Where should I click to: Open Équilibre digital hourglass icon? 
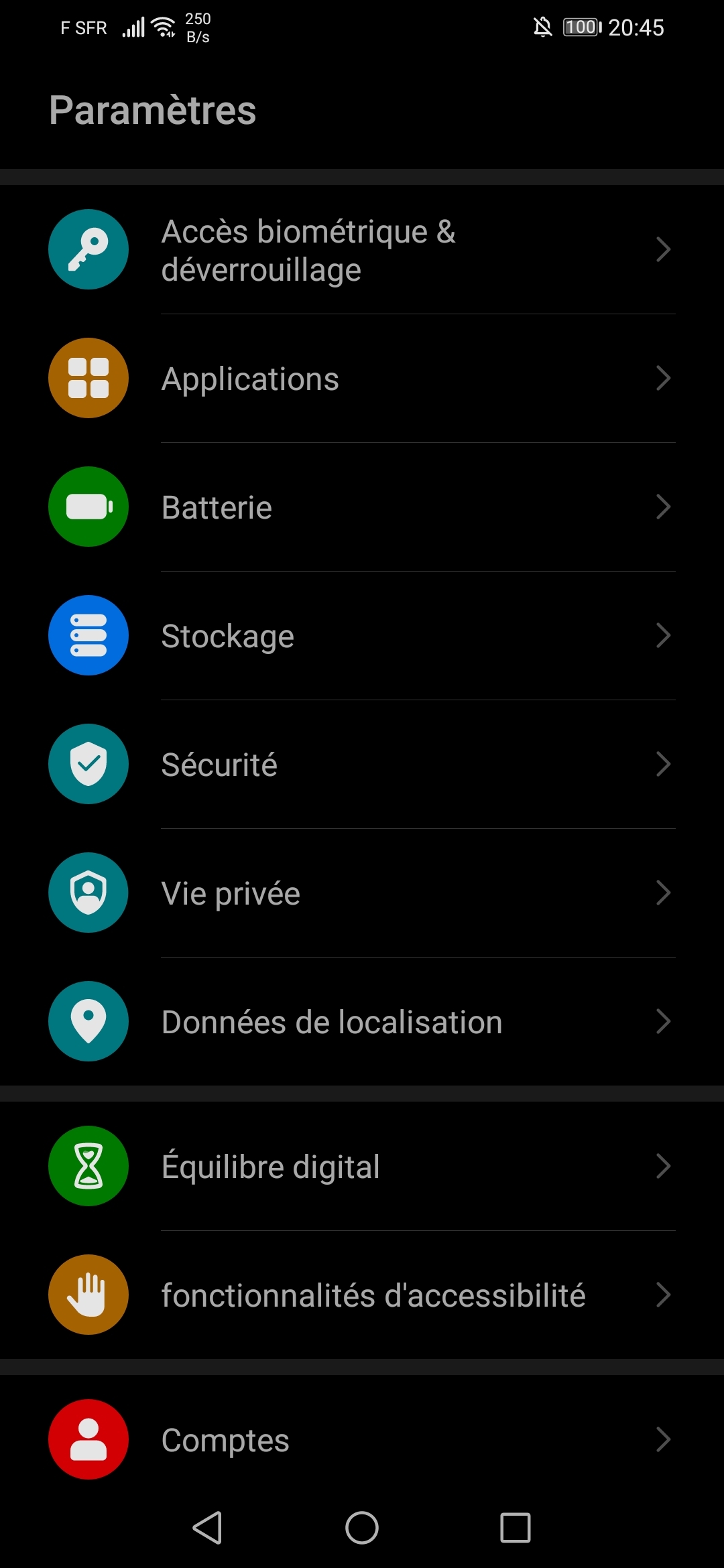88,1166
